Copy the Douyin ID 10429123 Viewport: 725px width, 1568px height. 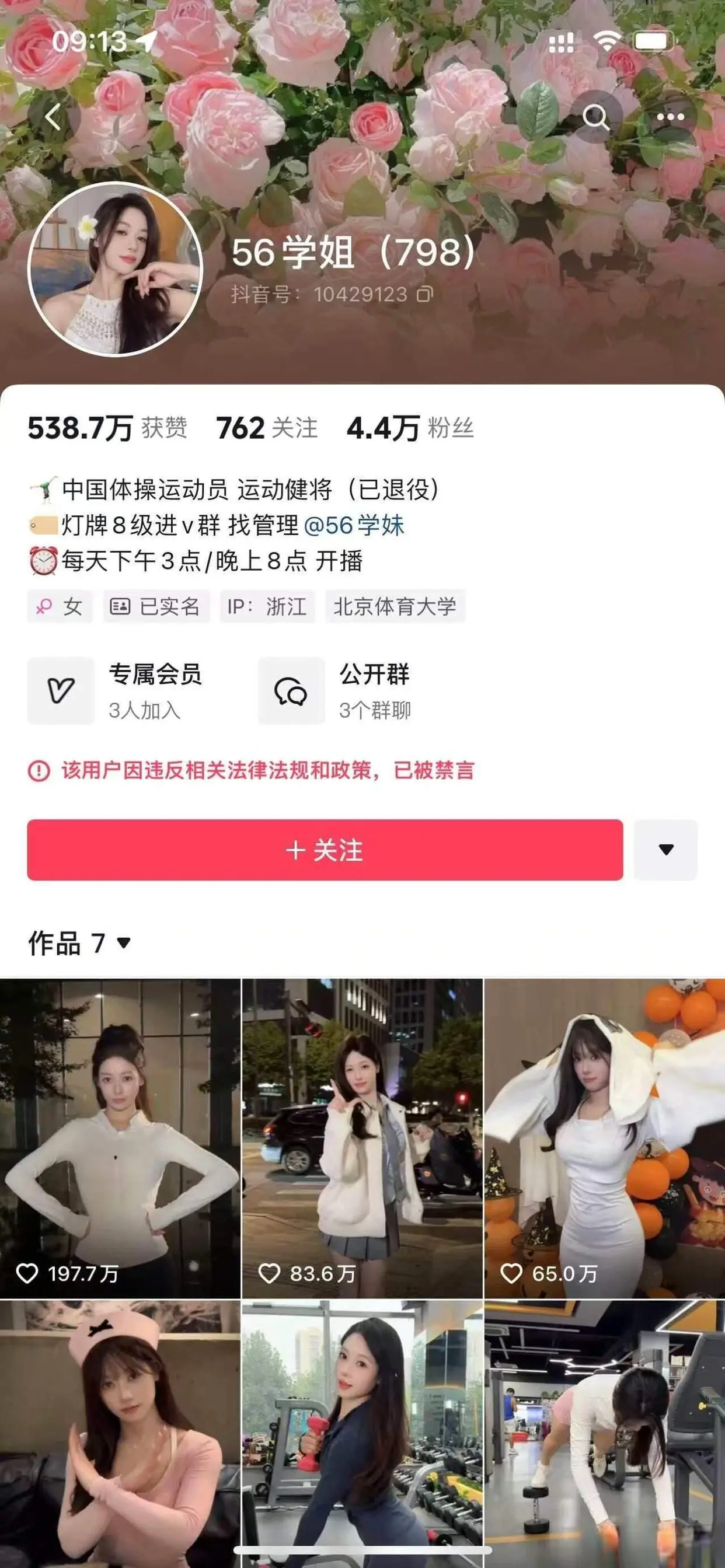pyautogui.click(x=425, y=295)
